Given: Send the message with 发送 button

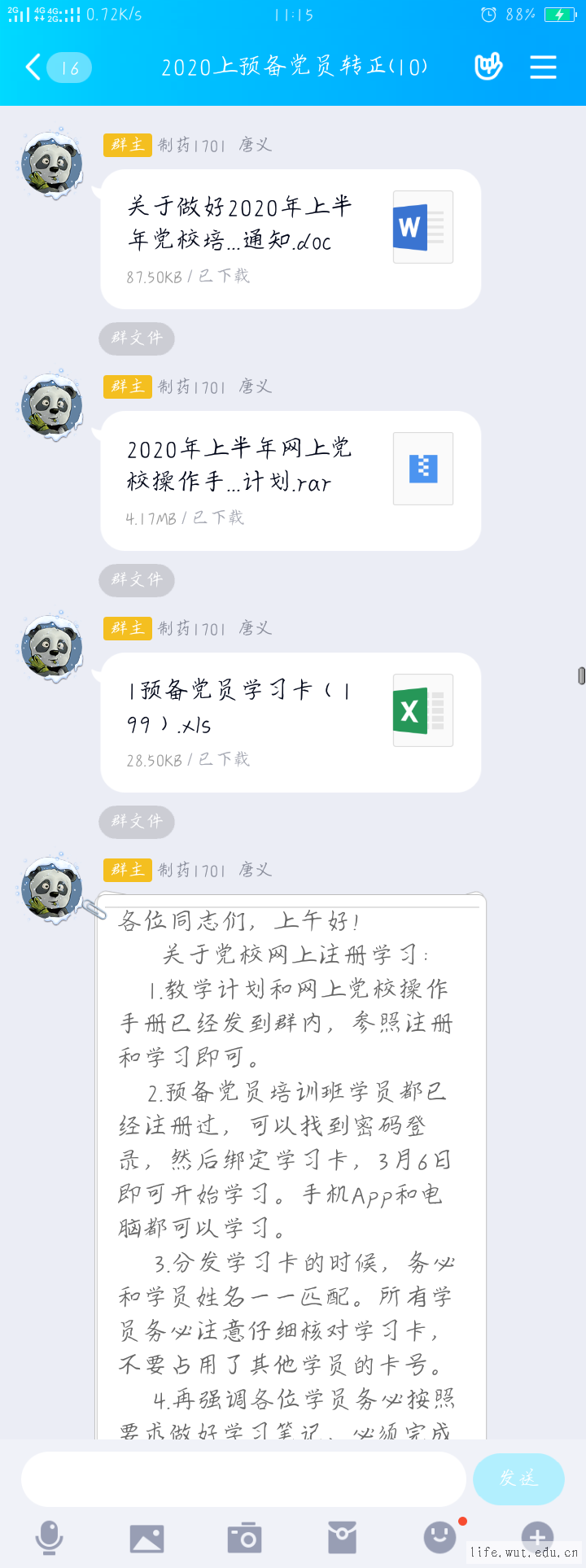Looking at the screenshot, I should pyautogui.click(x=518, y=1478).
